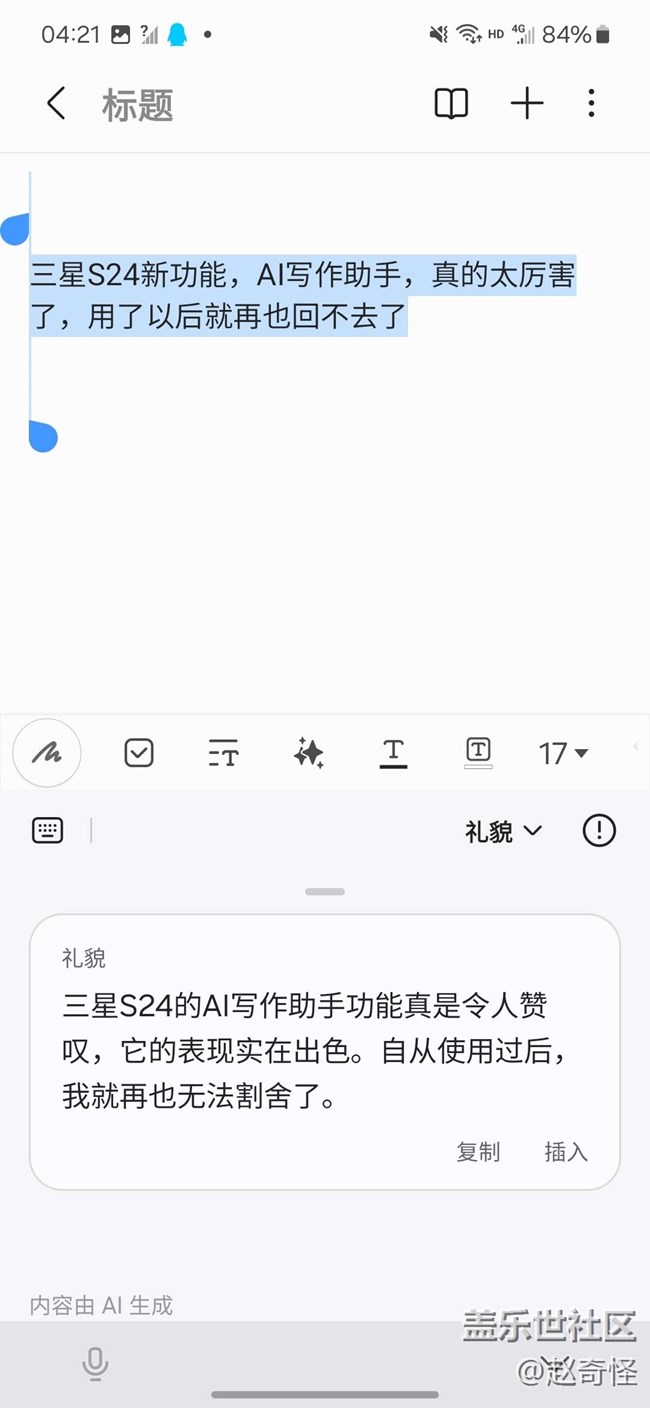Tap the 标题 title field
This screenshot has height=1408, width=650.
point(138,105)
